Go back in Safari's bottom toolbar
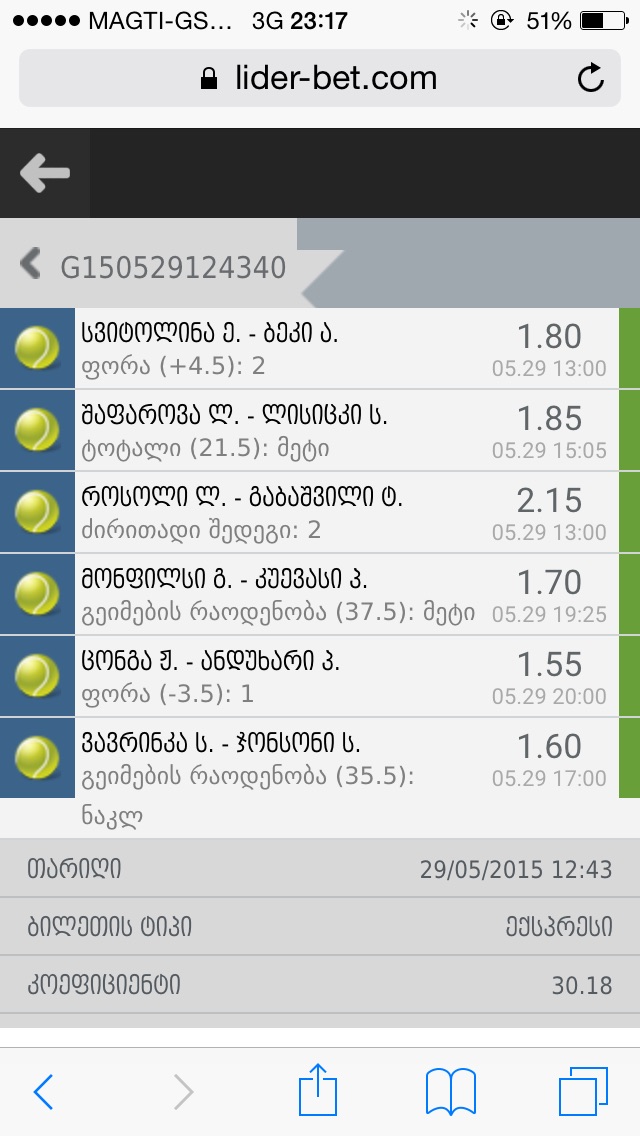640x1136 pixels. [x=43, y=1092]
